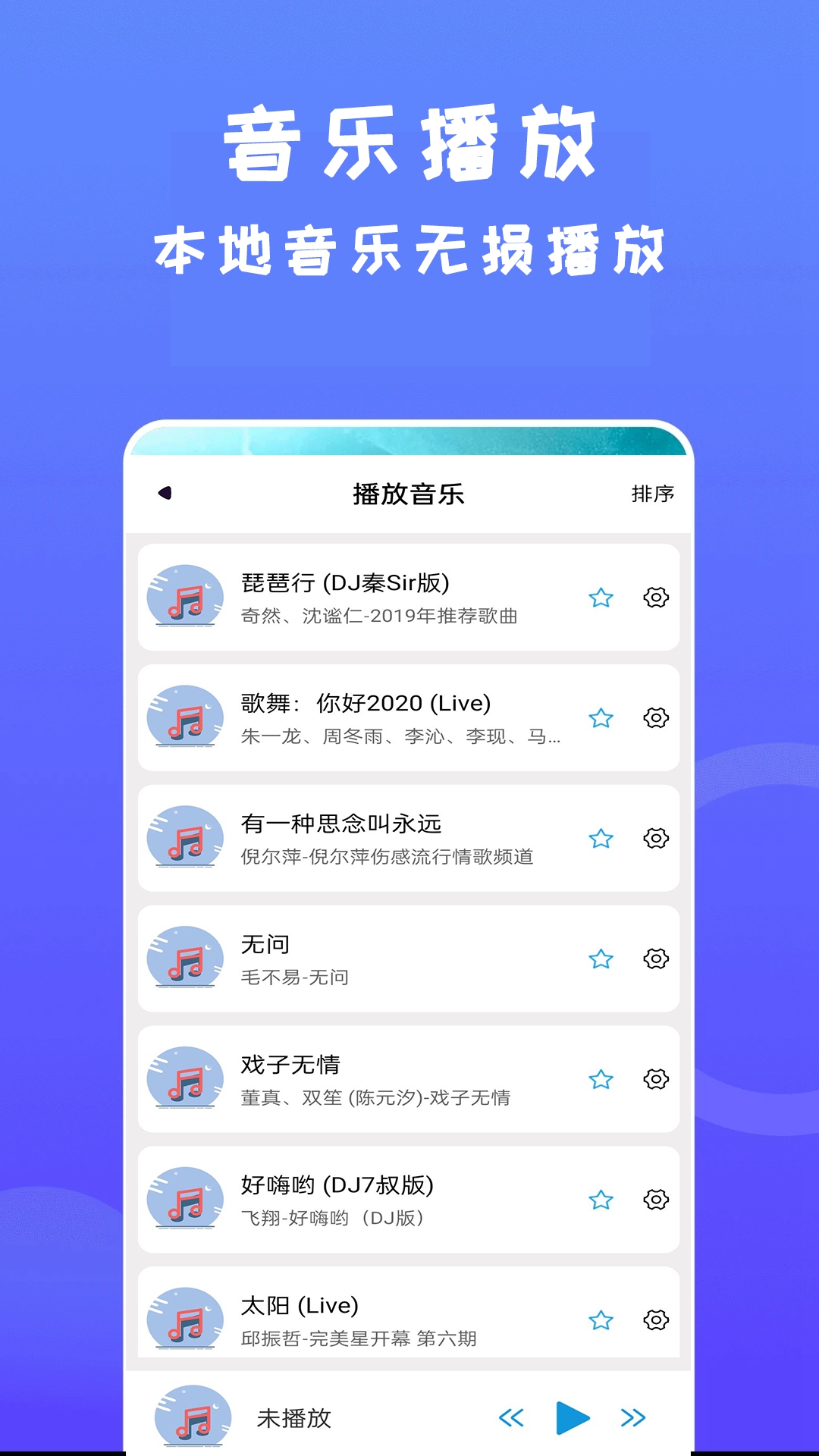Open settings for 有一种思念叫永远
Image resolution: width=819 pixels, height=1456 pixels.
click(654, 839)
